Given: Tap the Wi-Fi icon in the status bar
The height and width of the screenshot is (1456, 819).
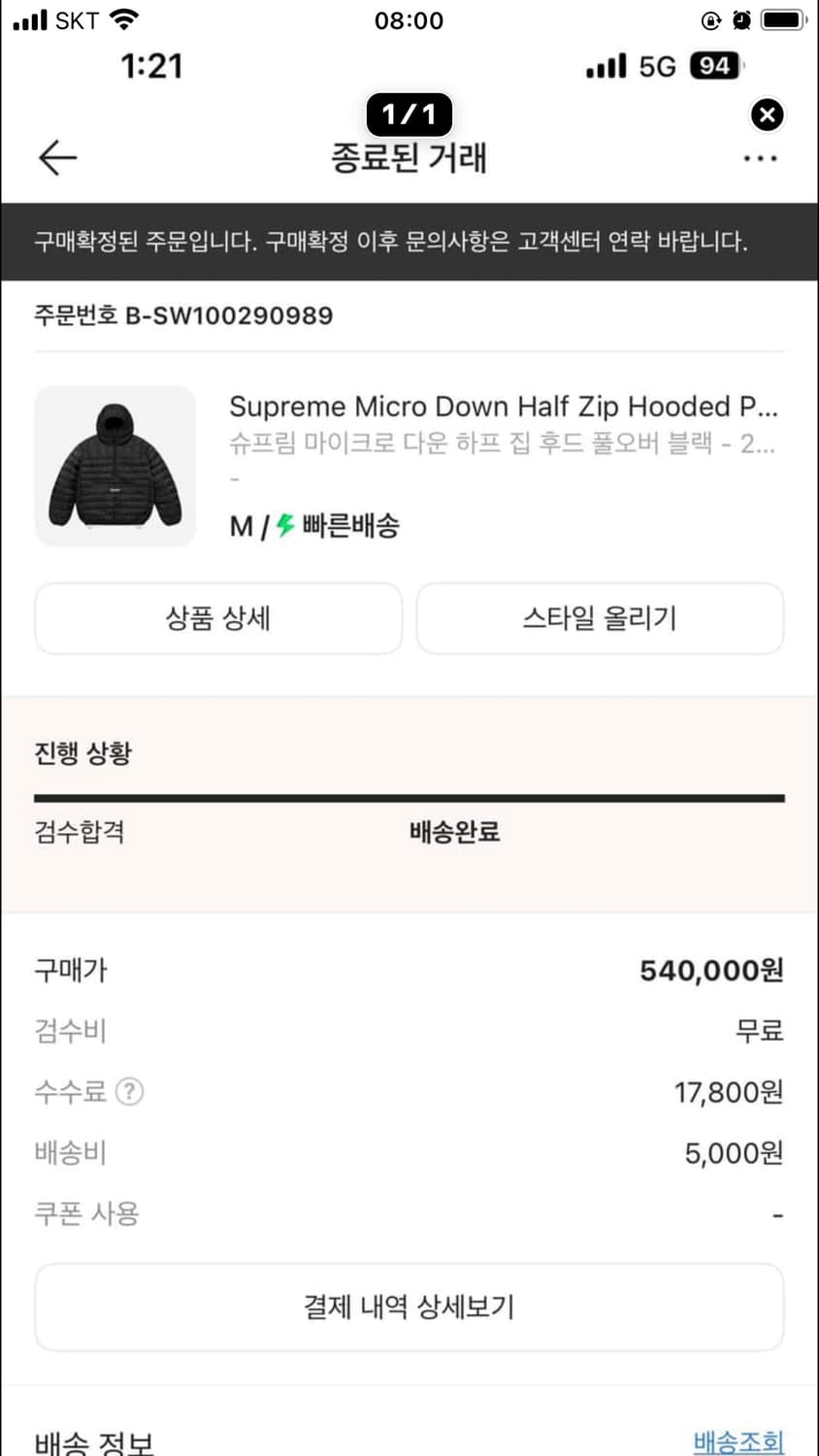Looking at the screenshot, I should (x=123, y=17).
